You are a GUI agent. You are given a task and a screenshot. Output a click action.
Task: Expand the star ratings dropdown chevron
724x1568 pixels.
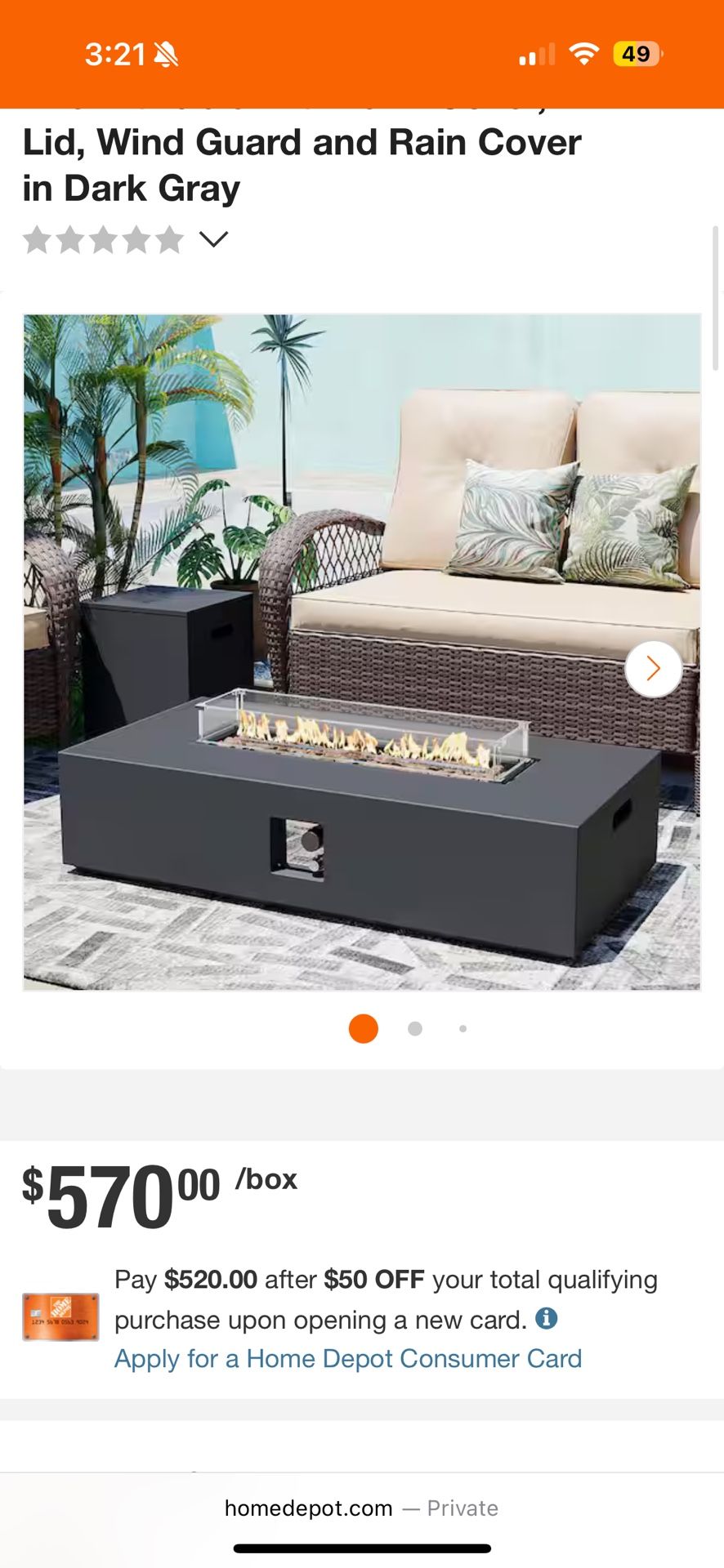(x=213, y=239)
